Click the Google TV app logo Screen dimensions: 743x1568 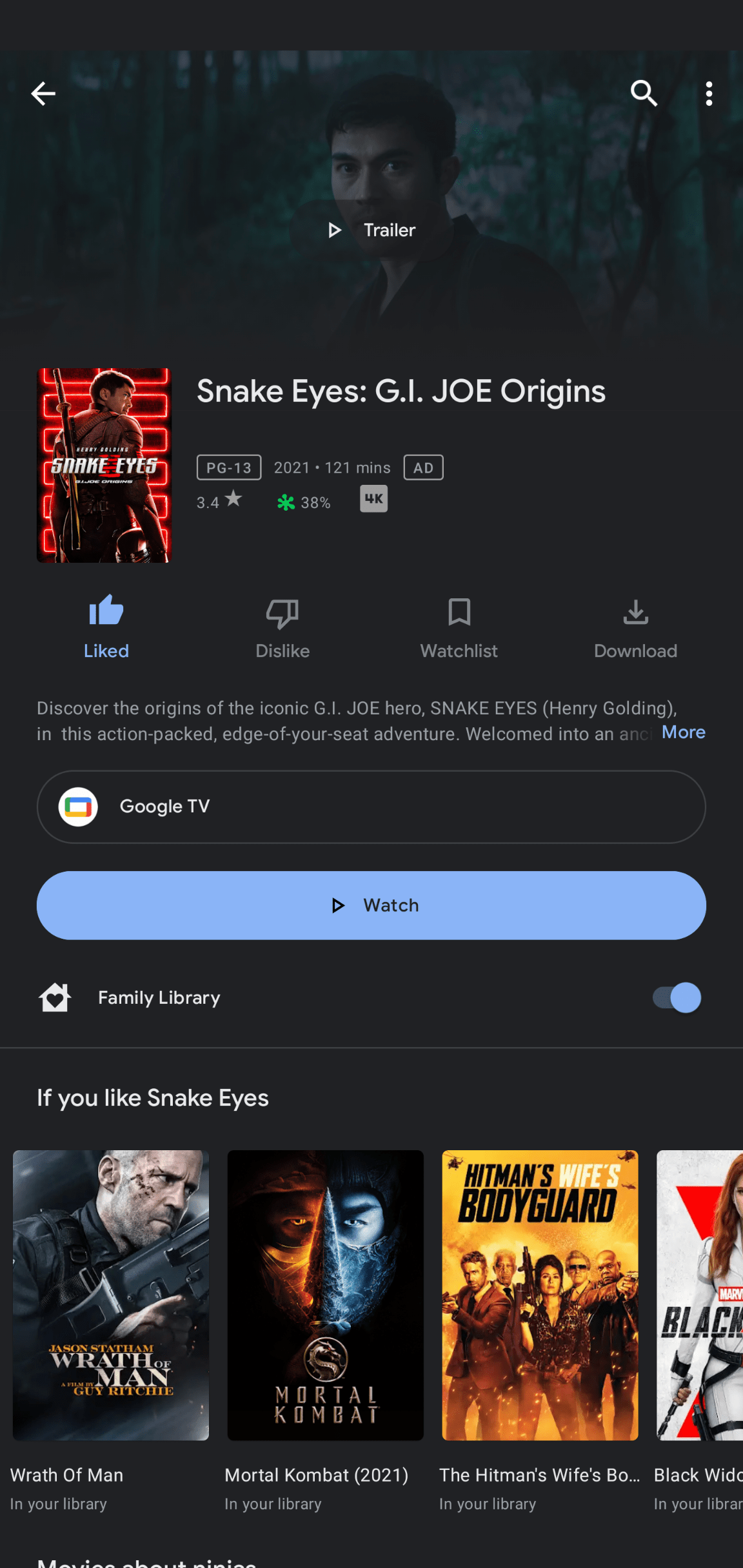point(79,806)
